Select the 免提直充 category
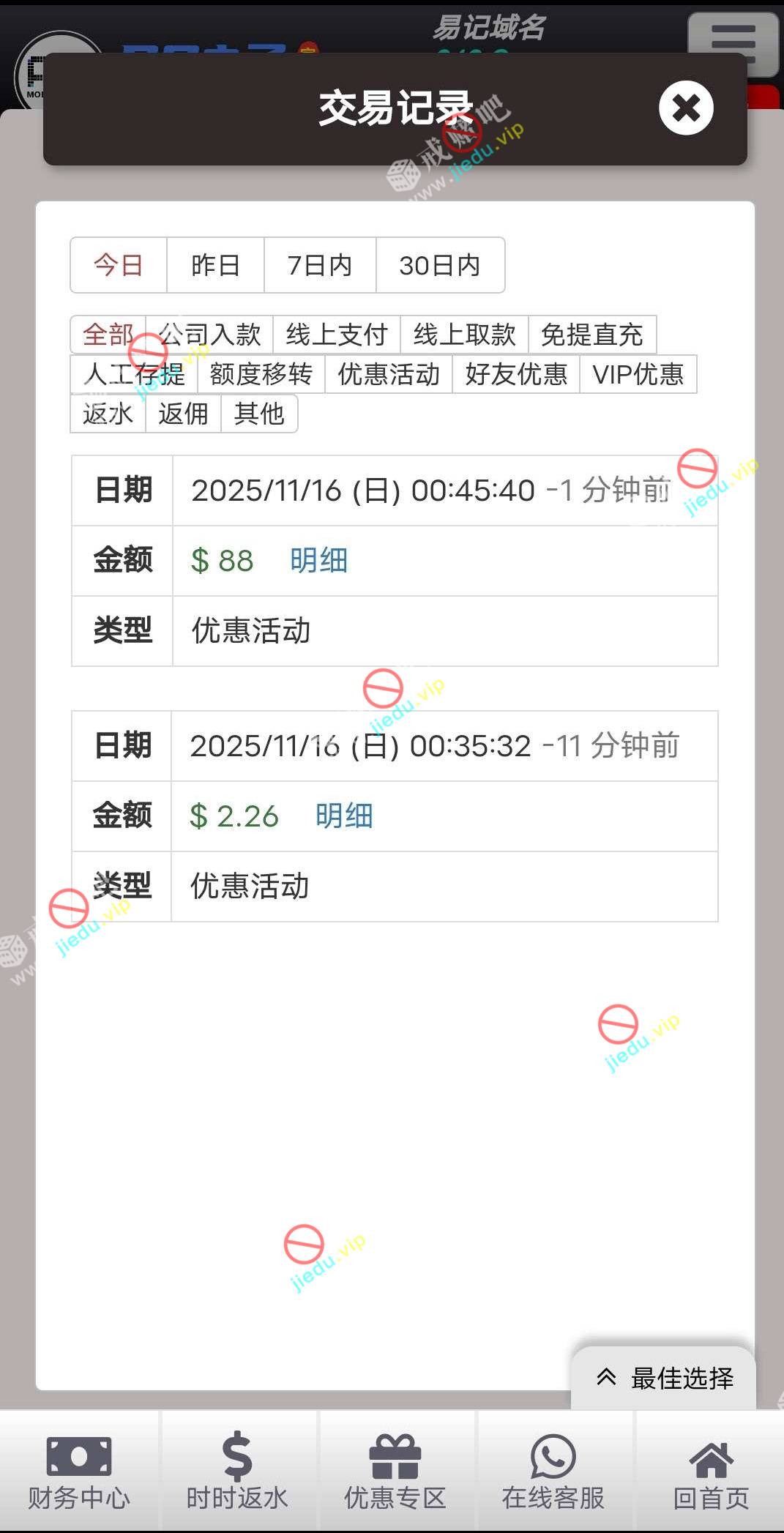This screenshot has width=784, height=1533. click(591, 335)
